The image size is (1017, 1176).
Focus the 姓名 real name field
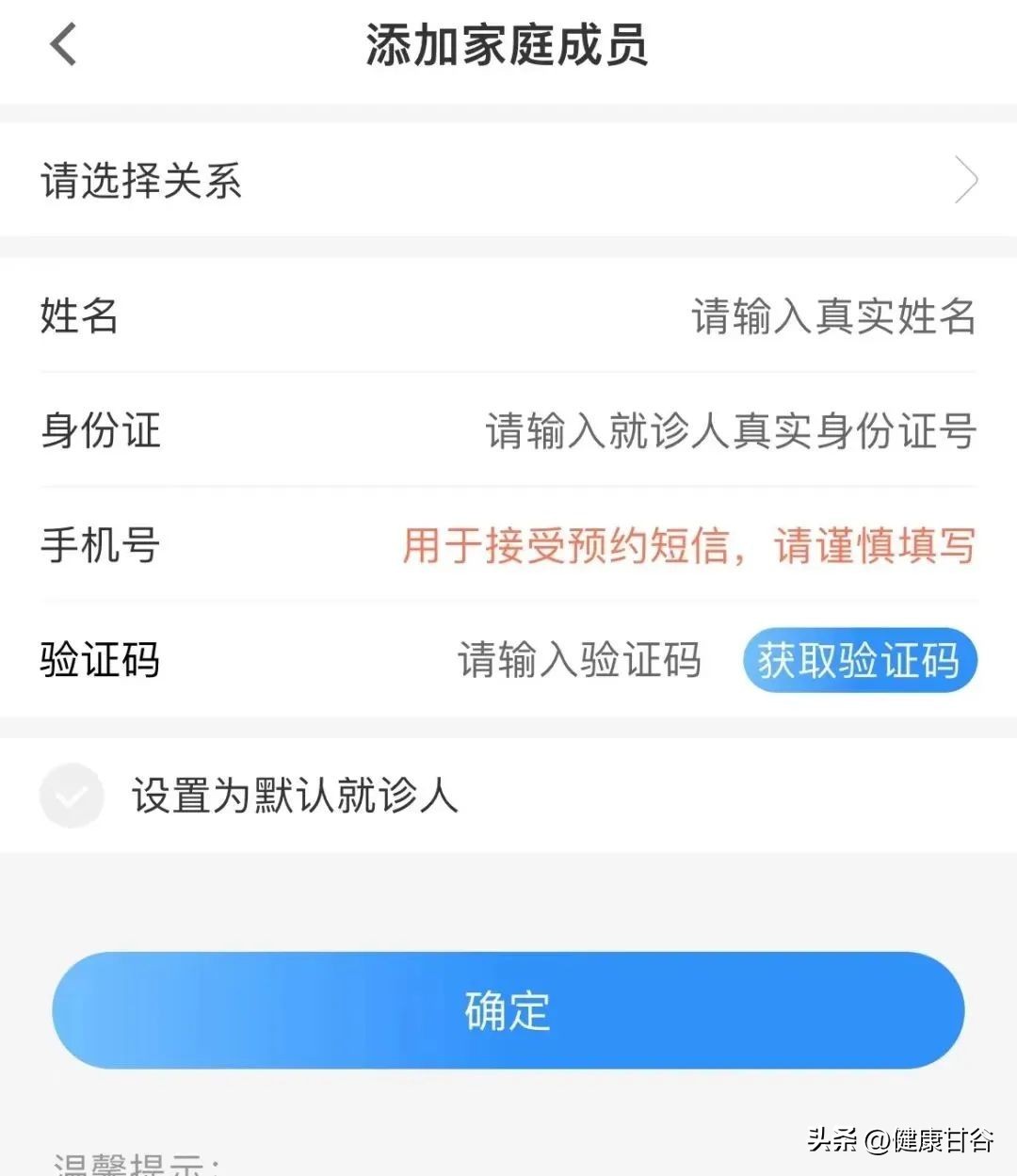click(832, 315)
